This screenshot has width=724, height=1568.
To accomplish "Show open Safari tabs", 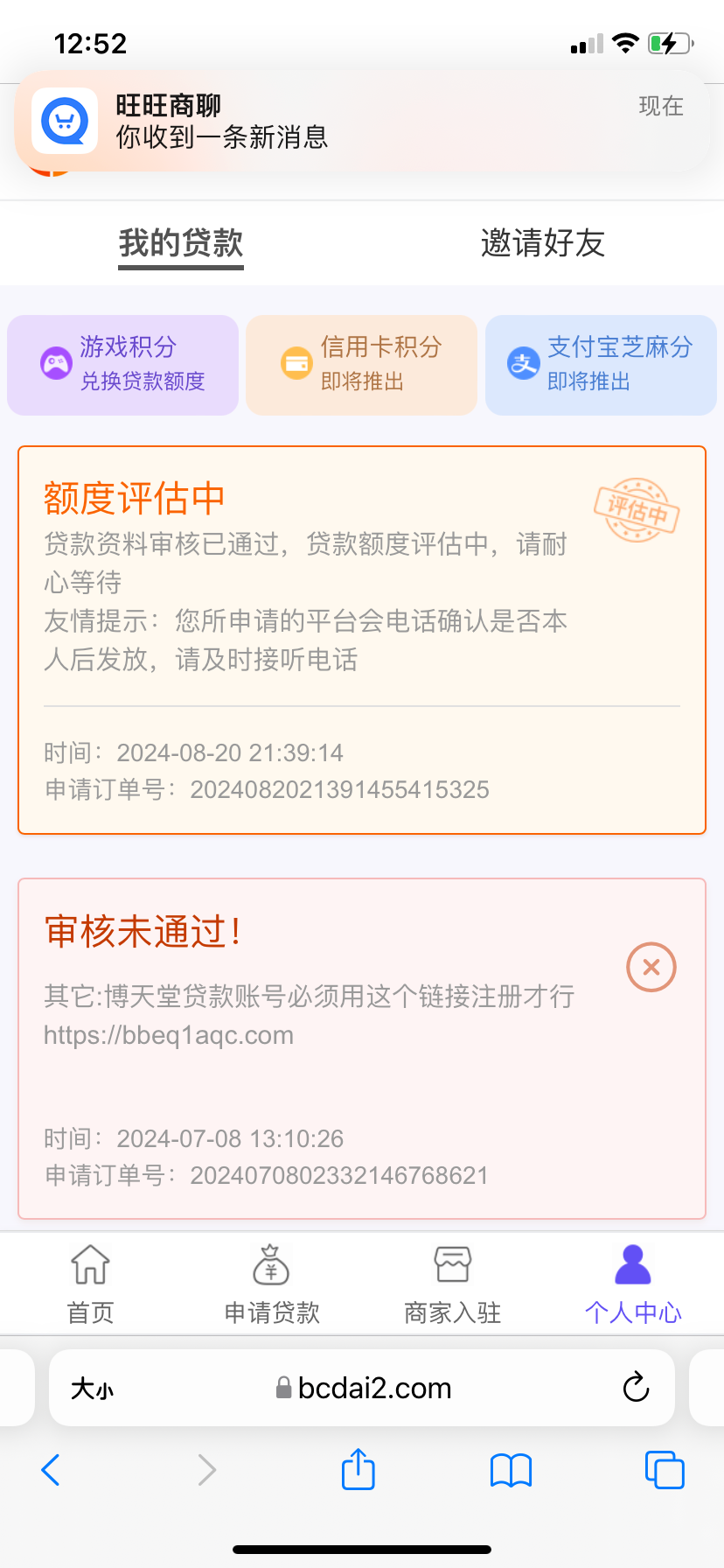I will click(665, 1470).
